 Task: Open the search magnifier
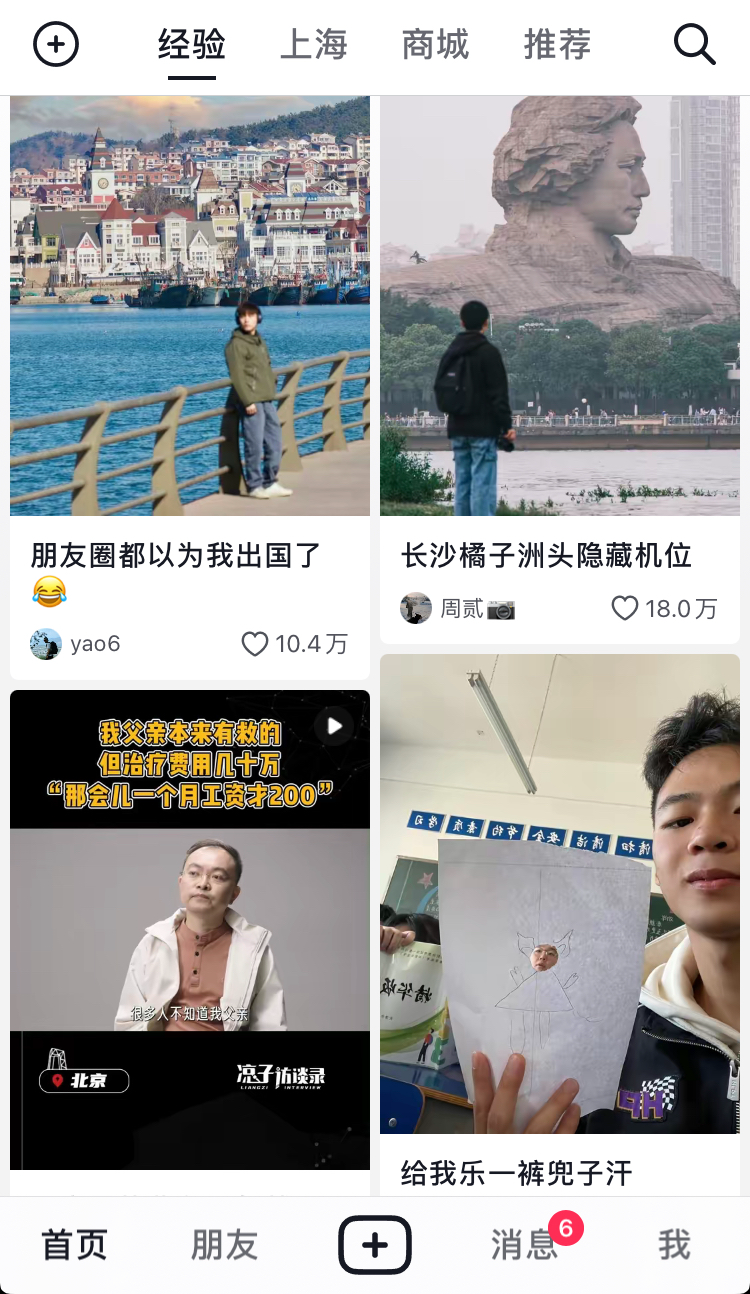pos(694,44)
